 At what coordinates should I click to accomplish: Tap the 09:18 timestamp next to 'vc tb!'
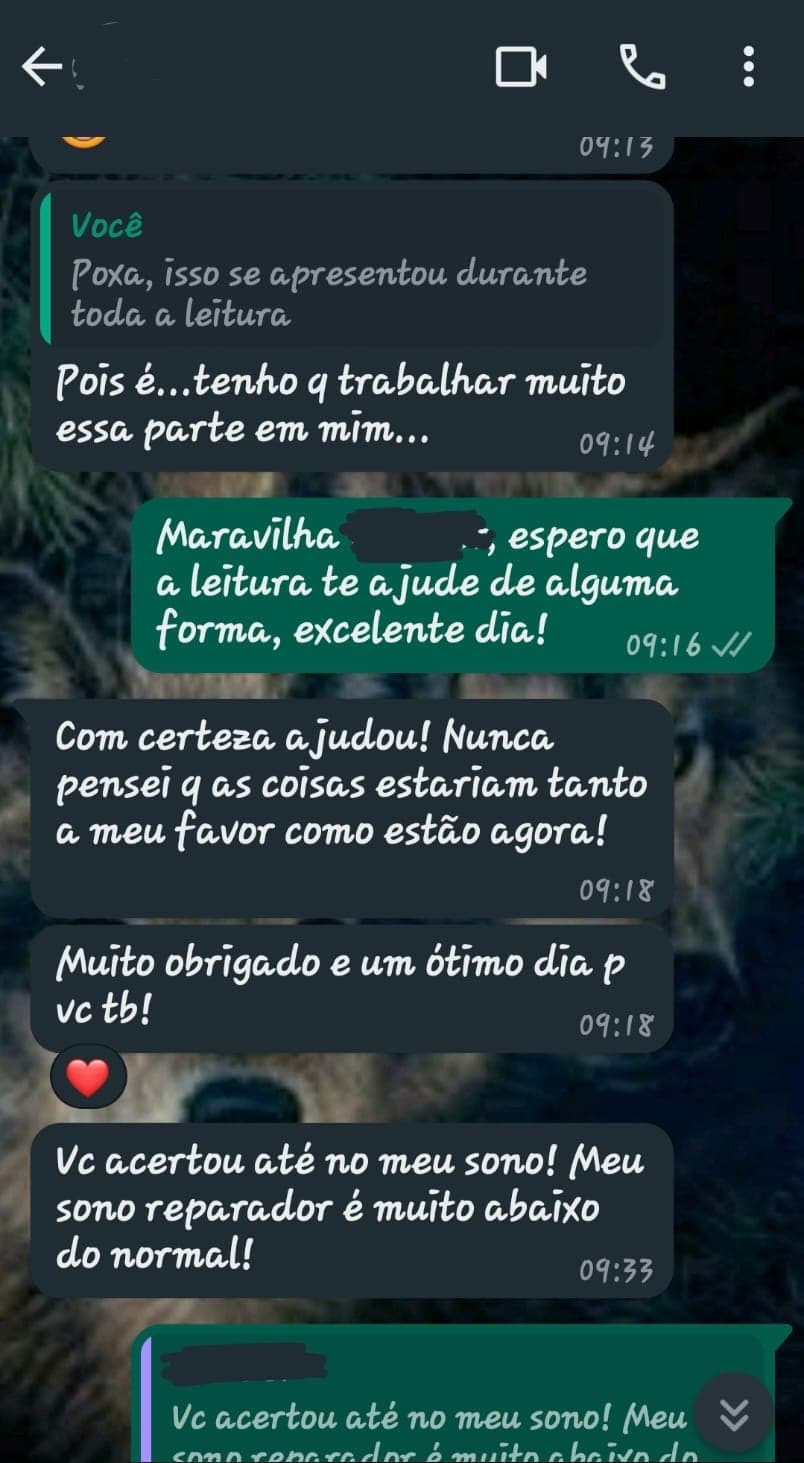615,1023
